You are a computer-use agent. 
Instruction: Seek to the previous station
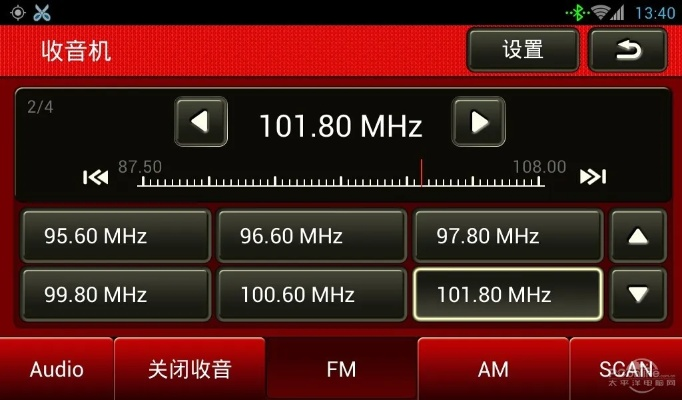[x=95, y=177]
